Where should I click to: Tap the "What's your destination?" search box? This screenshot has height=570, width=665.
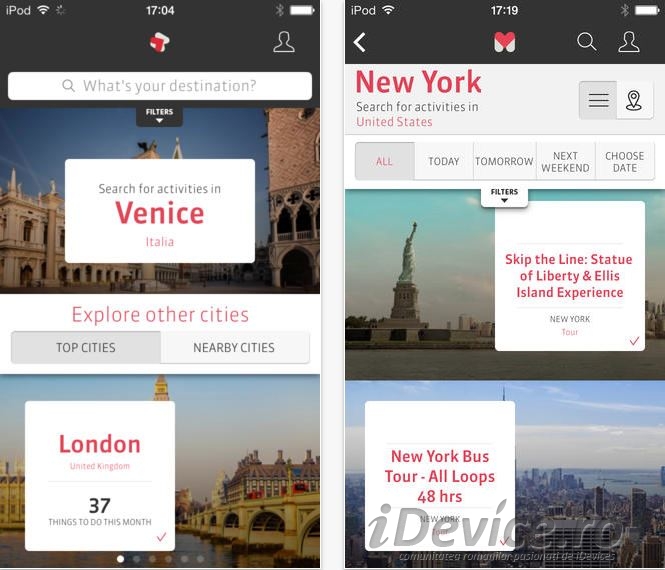click(x=160, y=86)
